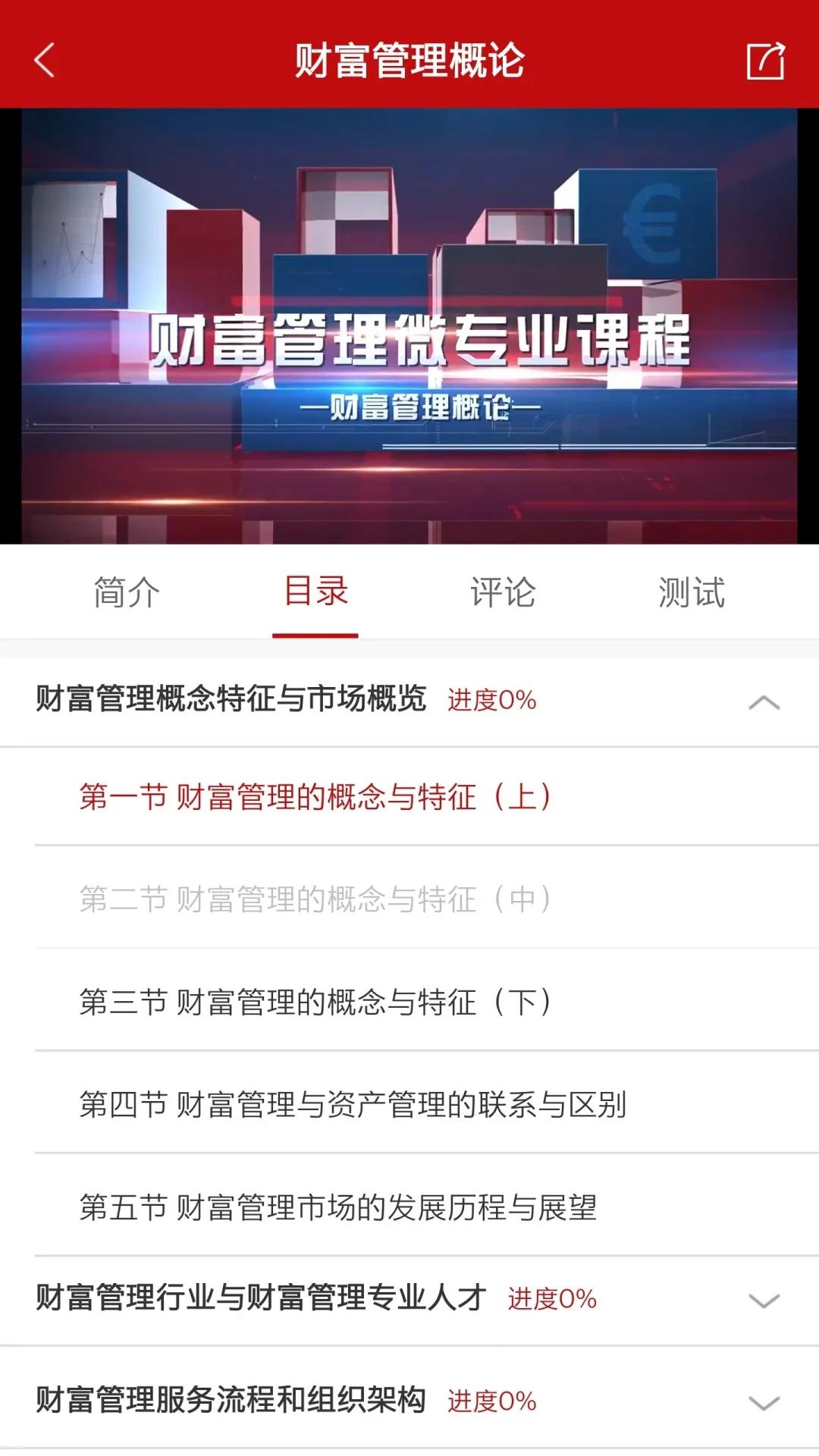Open 第五节 财富管理市场的发展历程与展望

339,1206
